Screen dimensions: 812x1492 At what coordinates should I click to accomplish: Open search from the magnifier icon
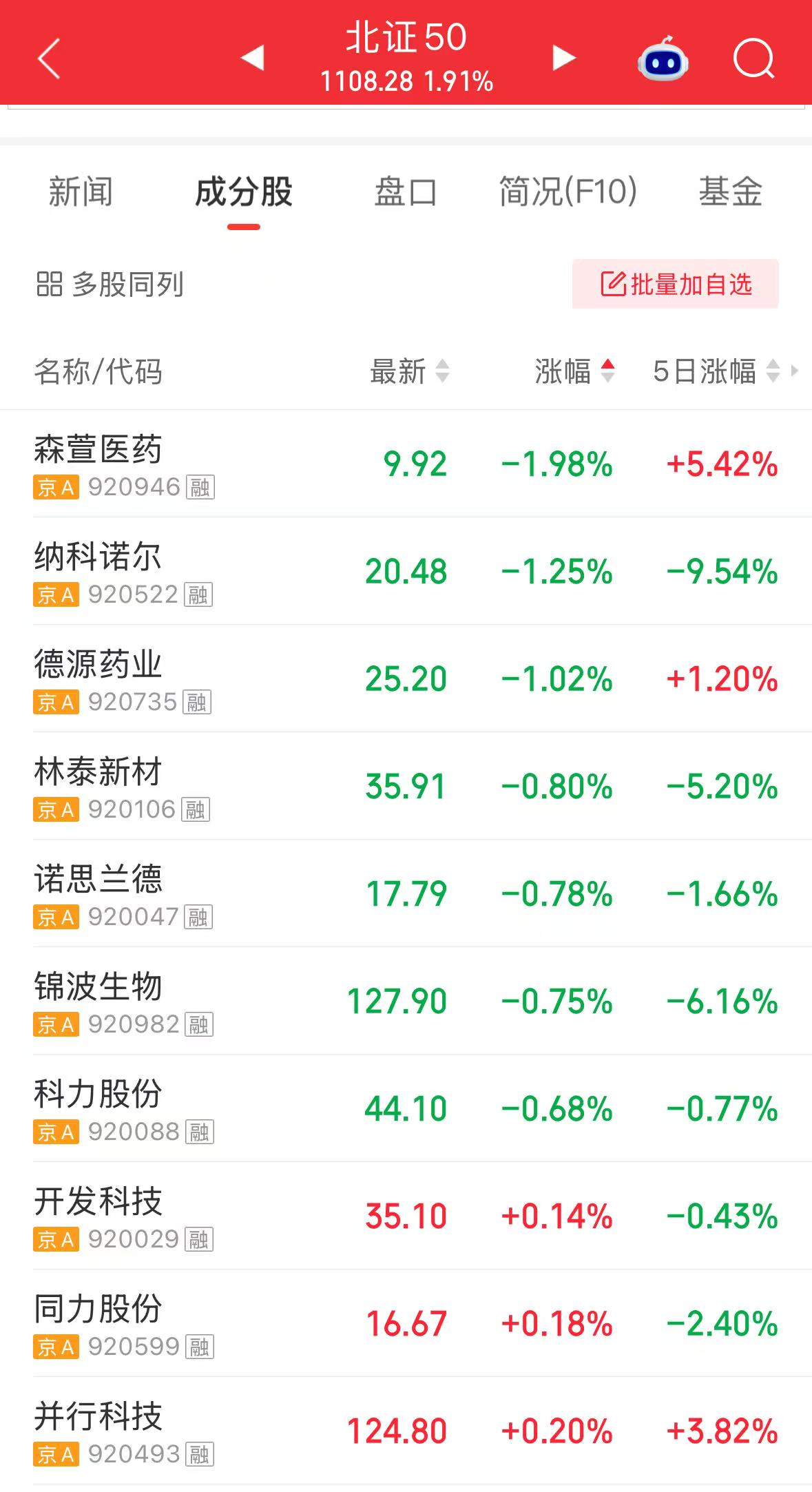coord(754,59)
